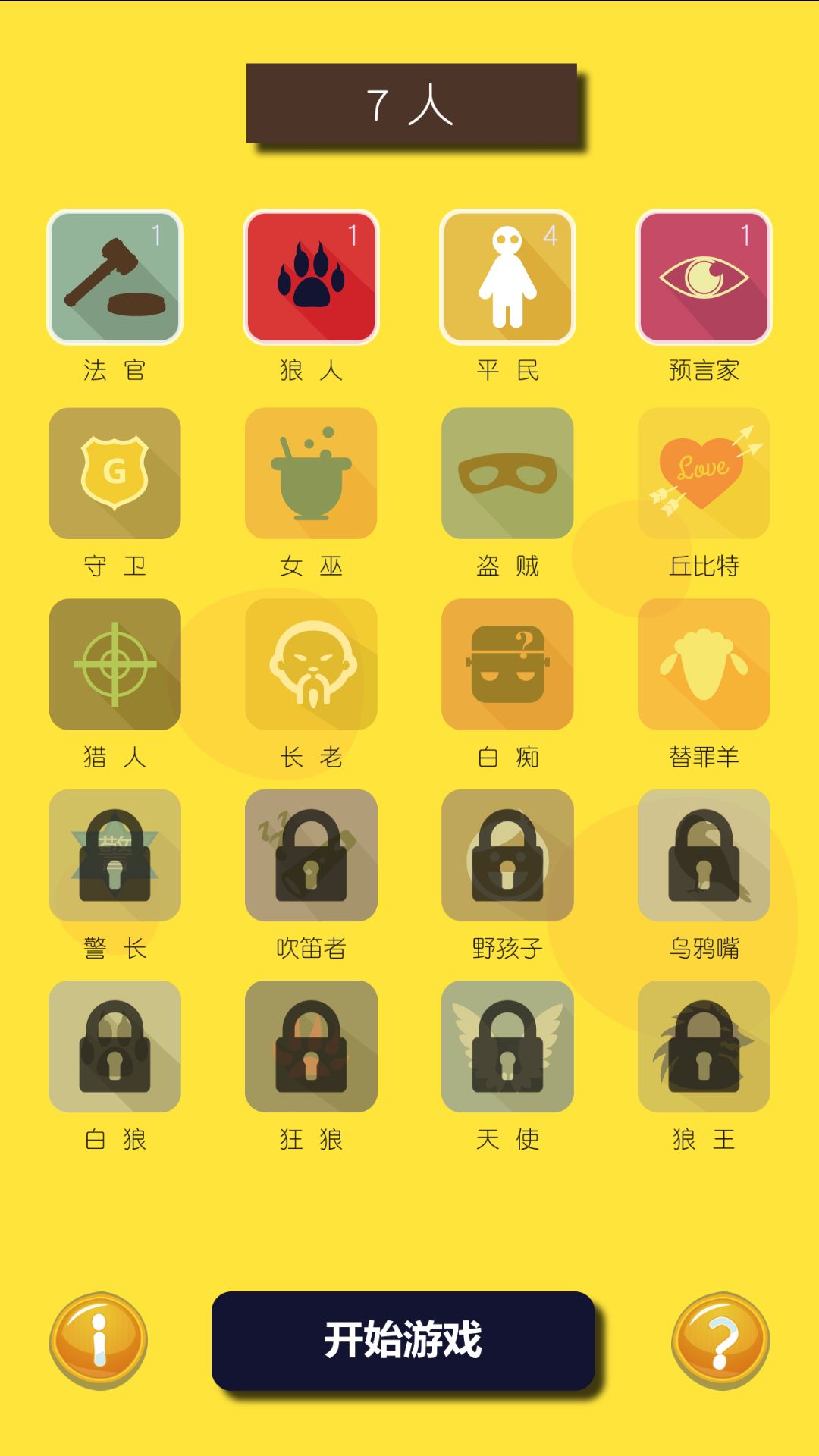The height and width of the screenshot is (1456, 819).
Task: Open the locked 吹笛者 piper role
Action: (x=311, y=855)
